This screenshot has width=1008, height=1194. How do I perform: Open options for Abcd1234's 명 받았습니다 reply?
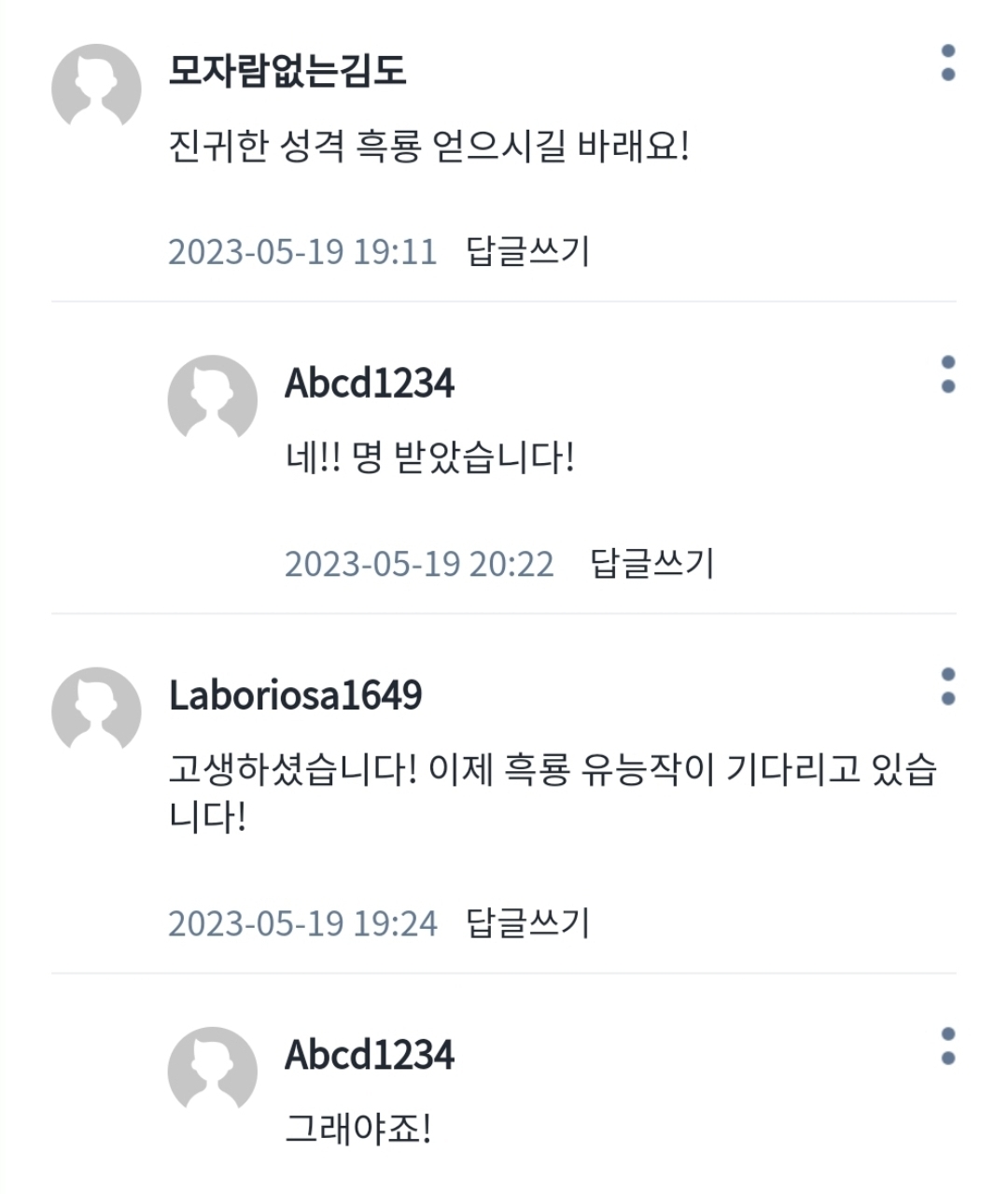947,374
